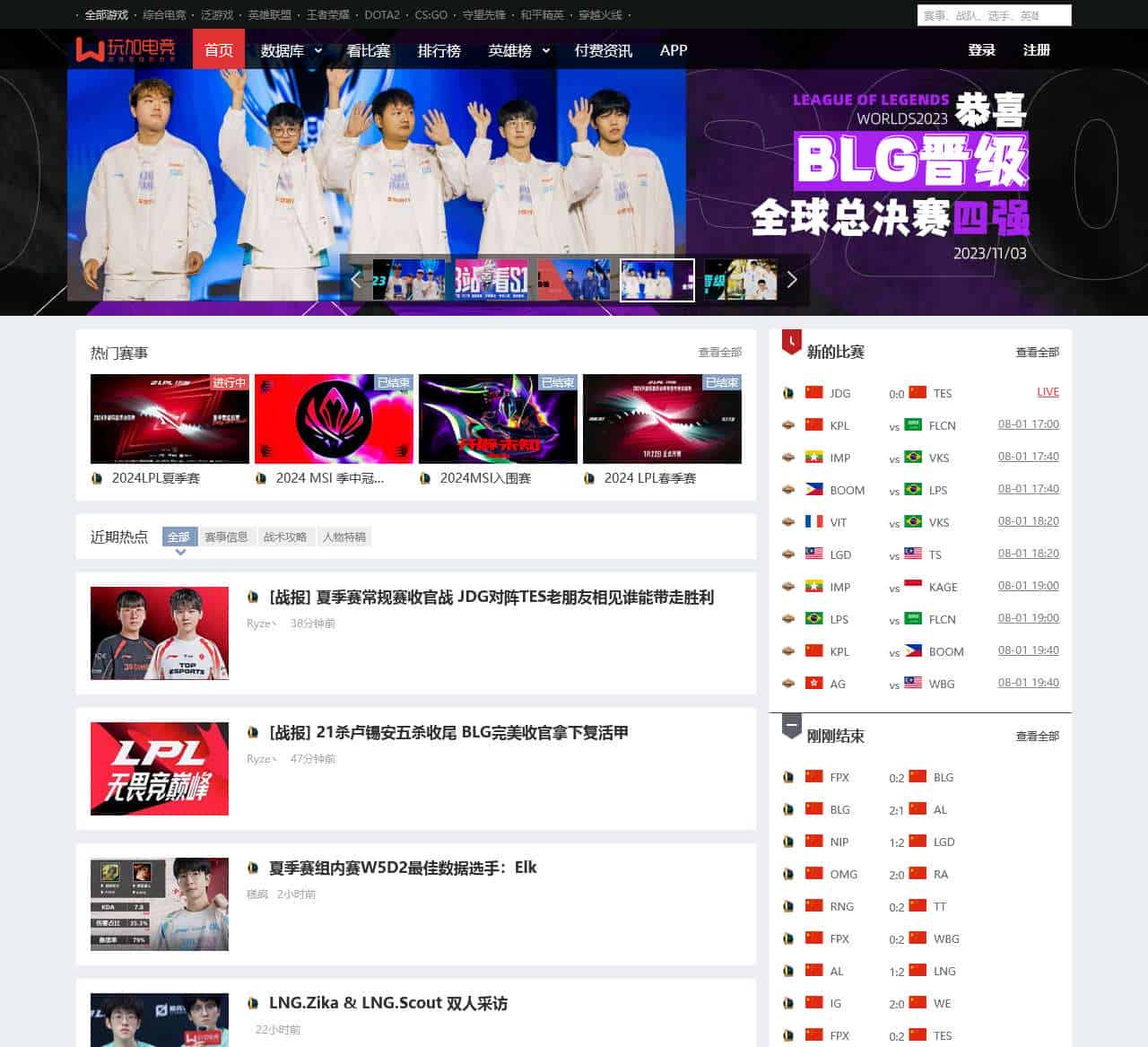1148x1047 pixels.
Task: Filter hot news by 赛事信息
Action: pyautogui.click(x=226, y=537)
